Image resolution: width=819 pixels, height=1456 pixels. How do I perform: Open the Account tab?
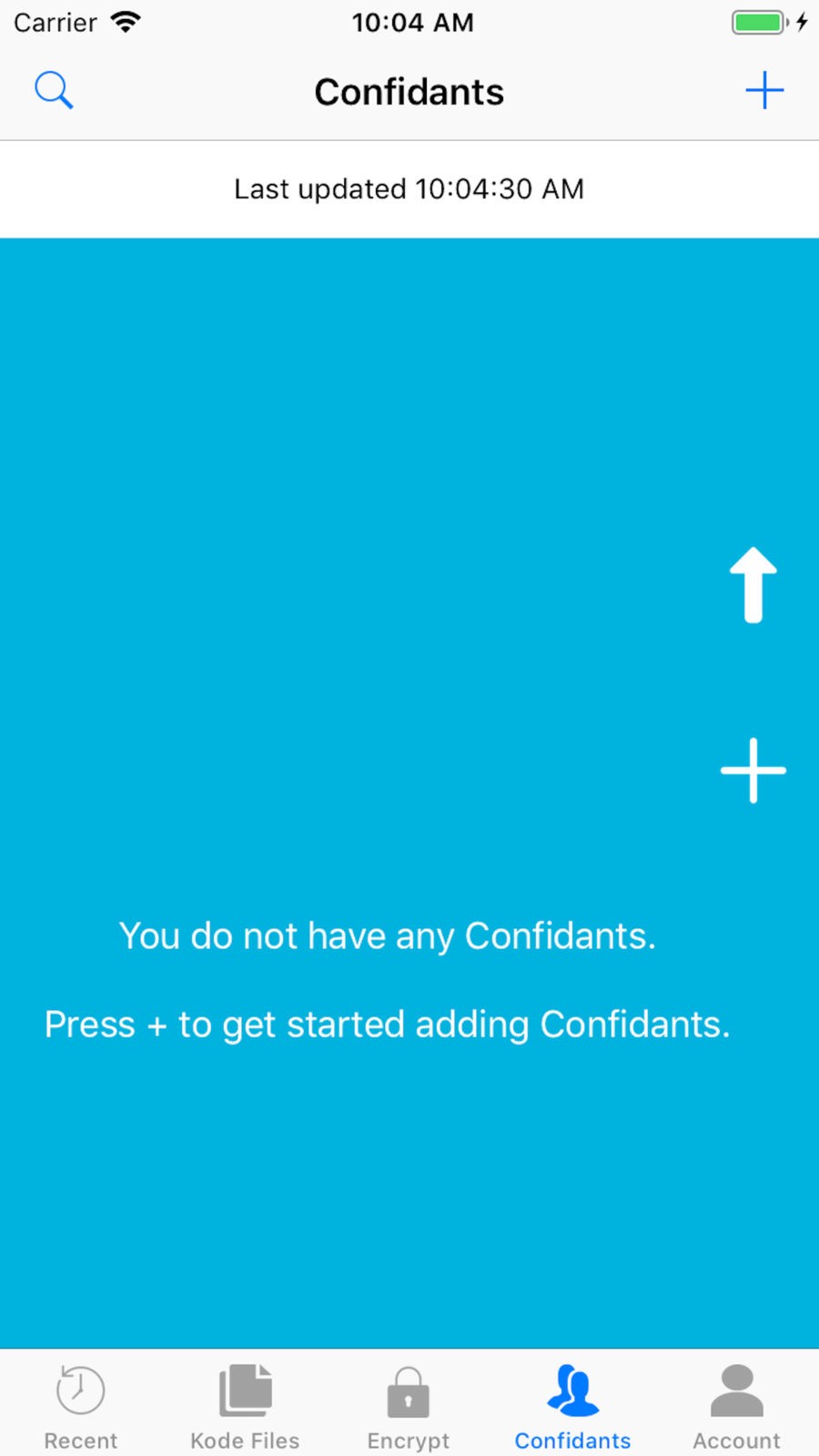(736, 1406)
